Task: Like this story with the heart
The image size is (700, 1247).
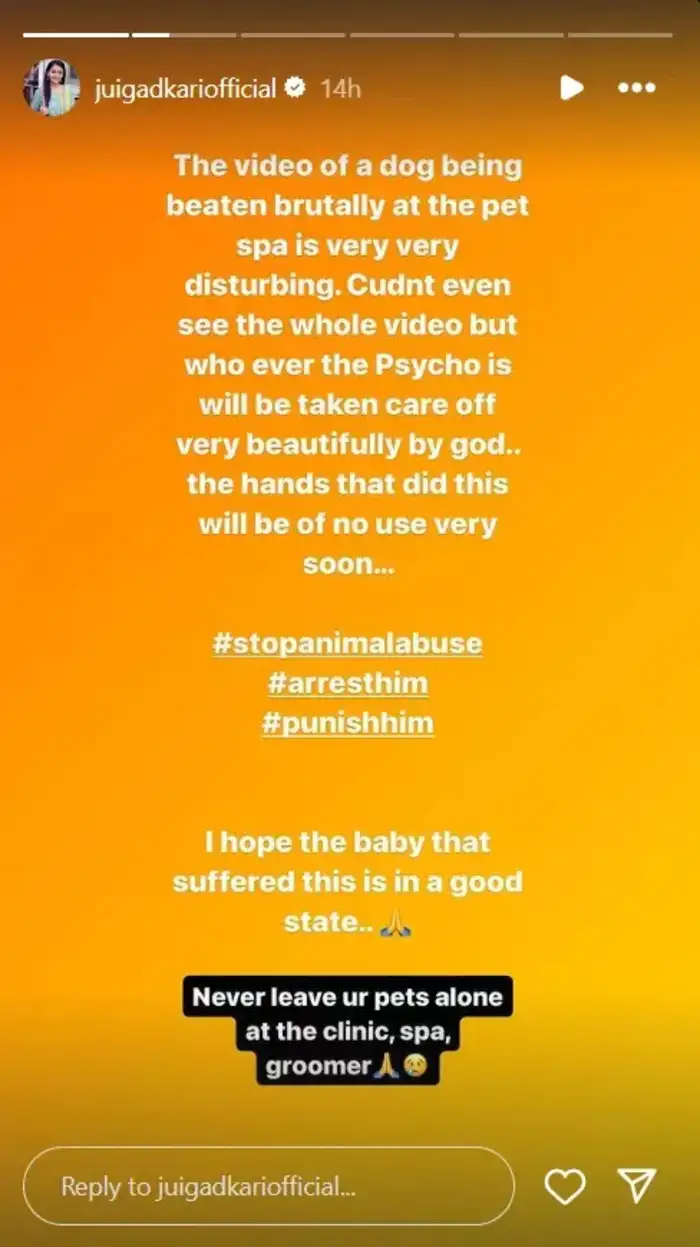Action: [x=564, y=1187]
